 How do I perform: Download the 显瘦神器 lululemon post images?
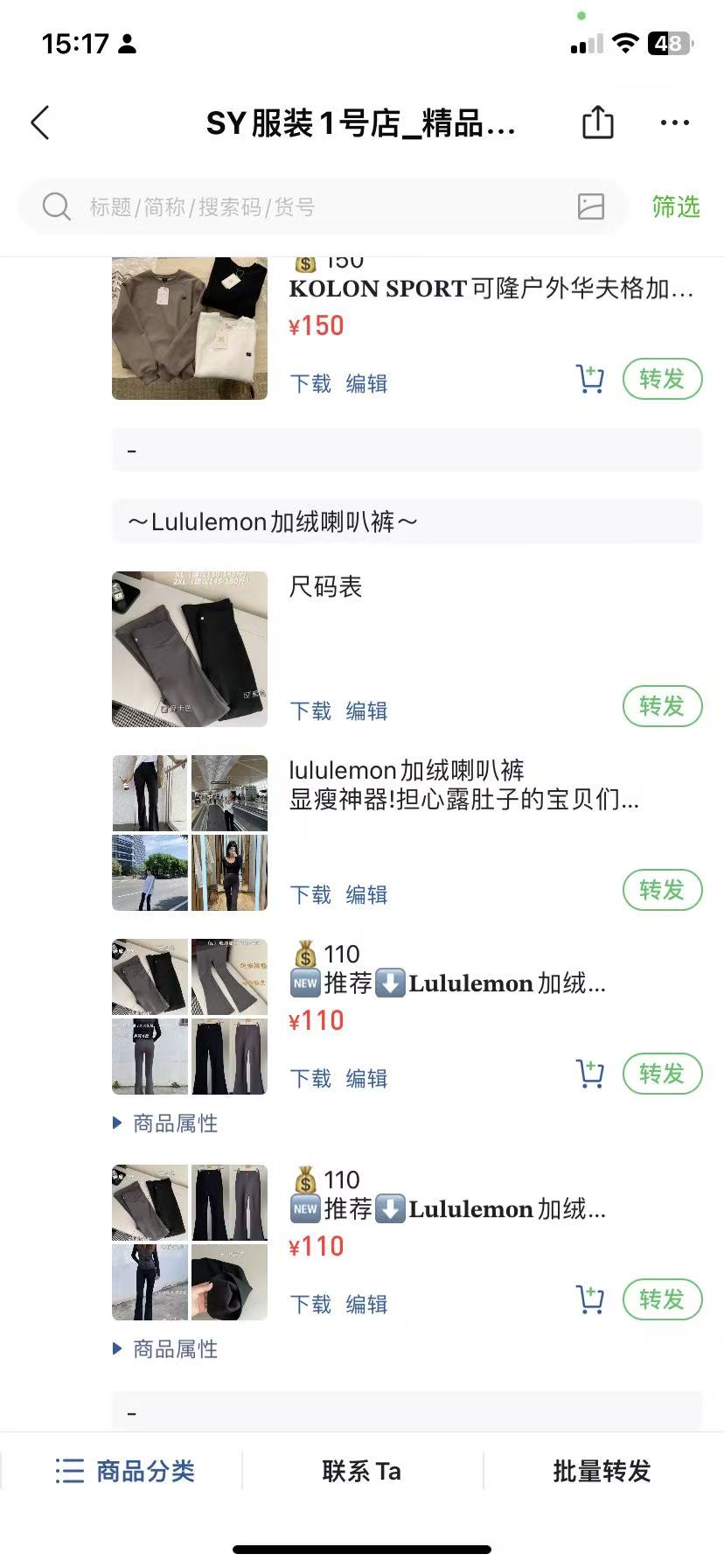[310, 894]
